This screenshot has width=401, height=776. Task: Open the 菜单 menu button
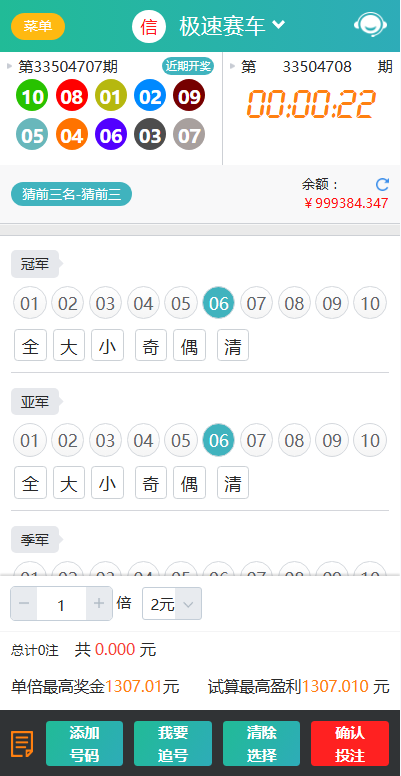38,26
